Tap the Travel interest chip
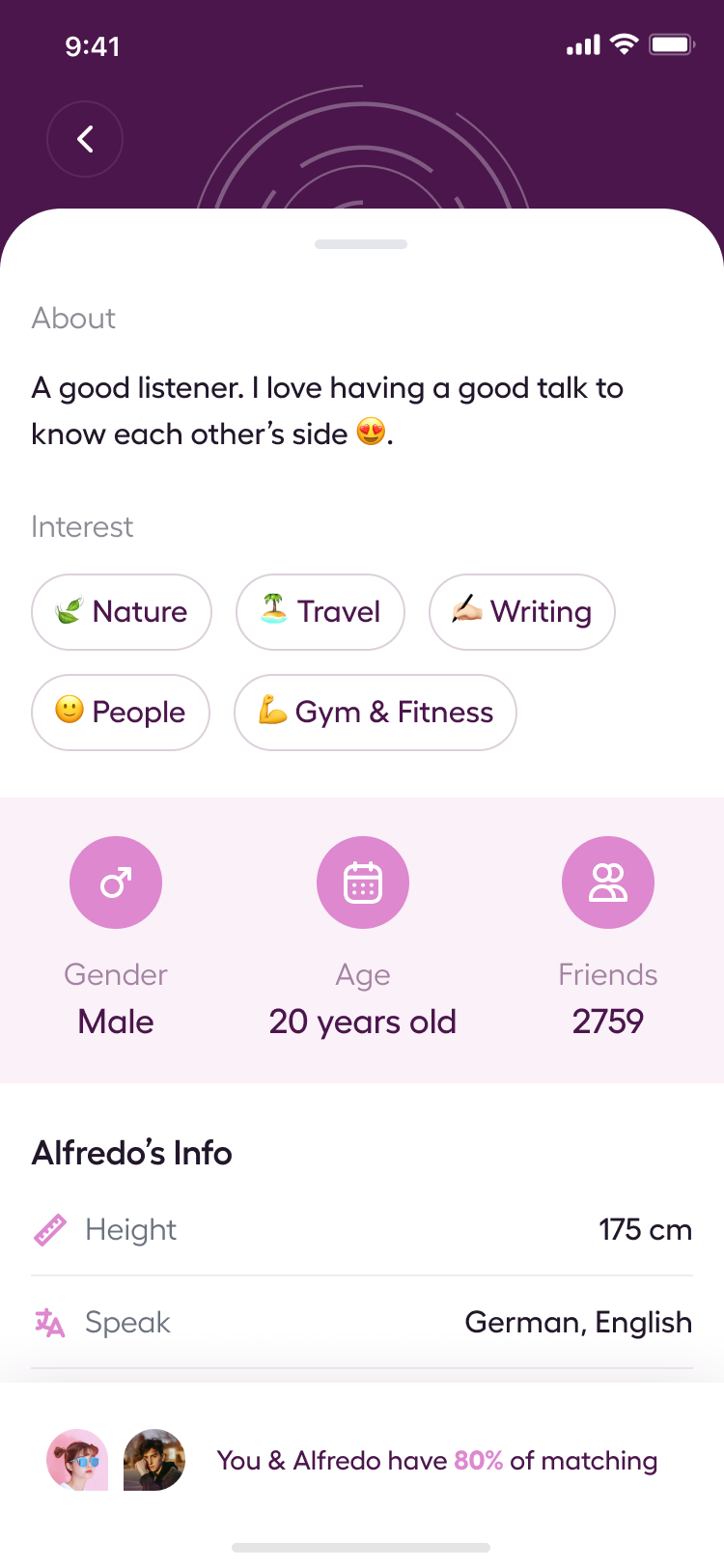 click(x=320, y=612)
